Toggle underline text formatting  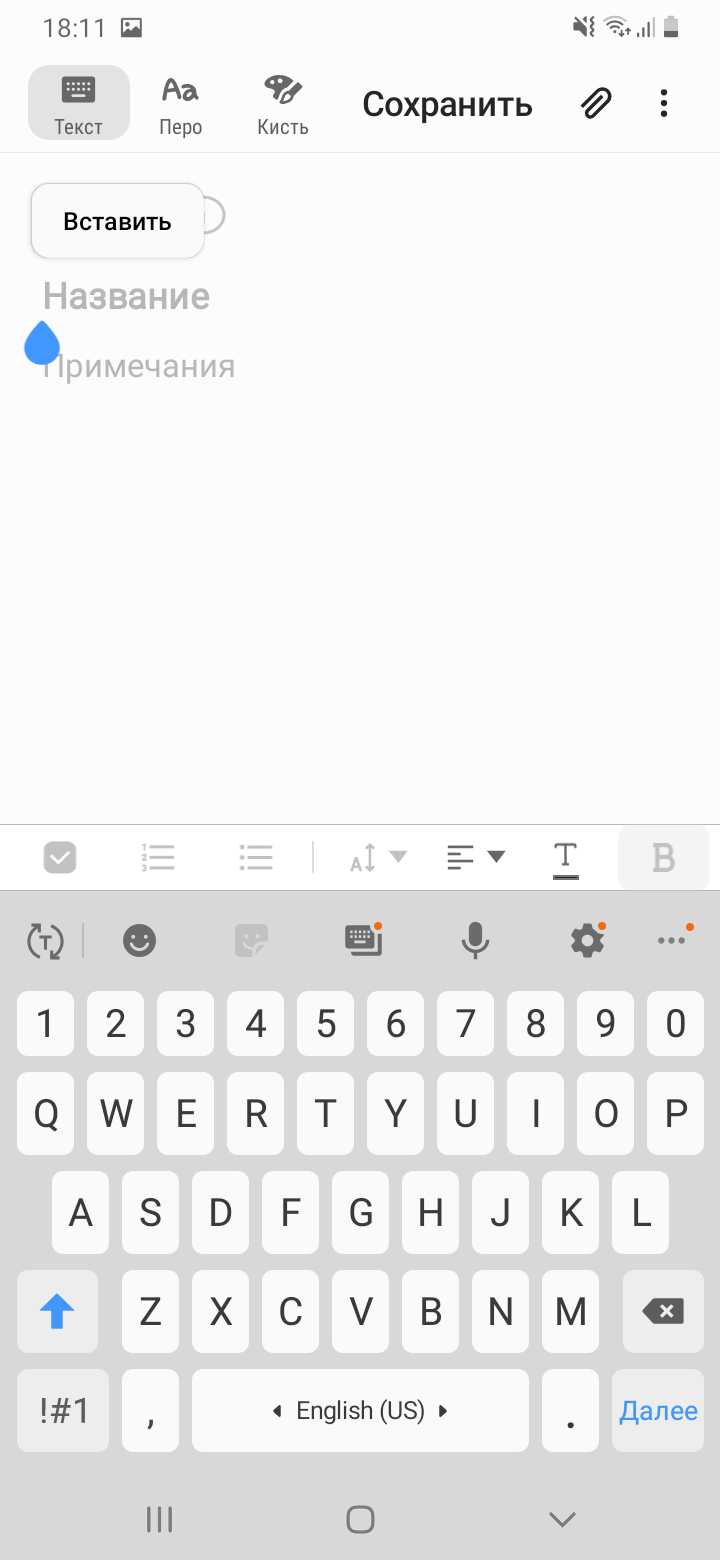(565, 857)
